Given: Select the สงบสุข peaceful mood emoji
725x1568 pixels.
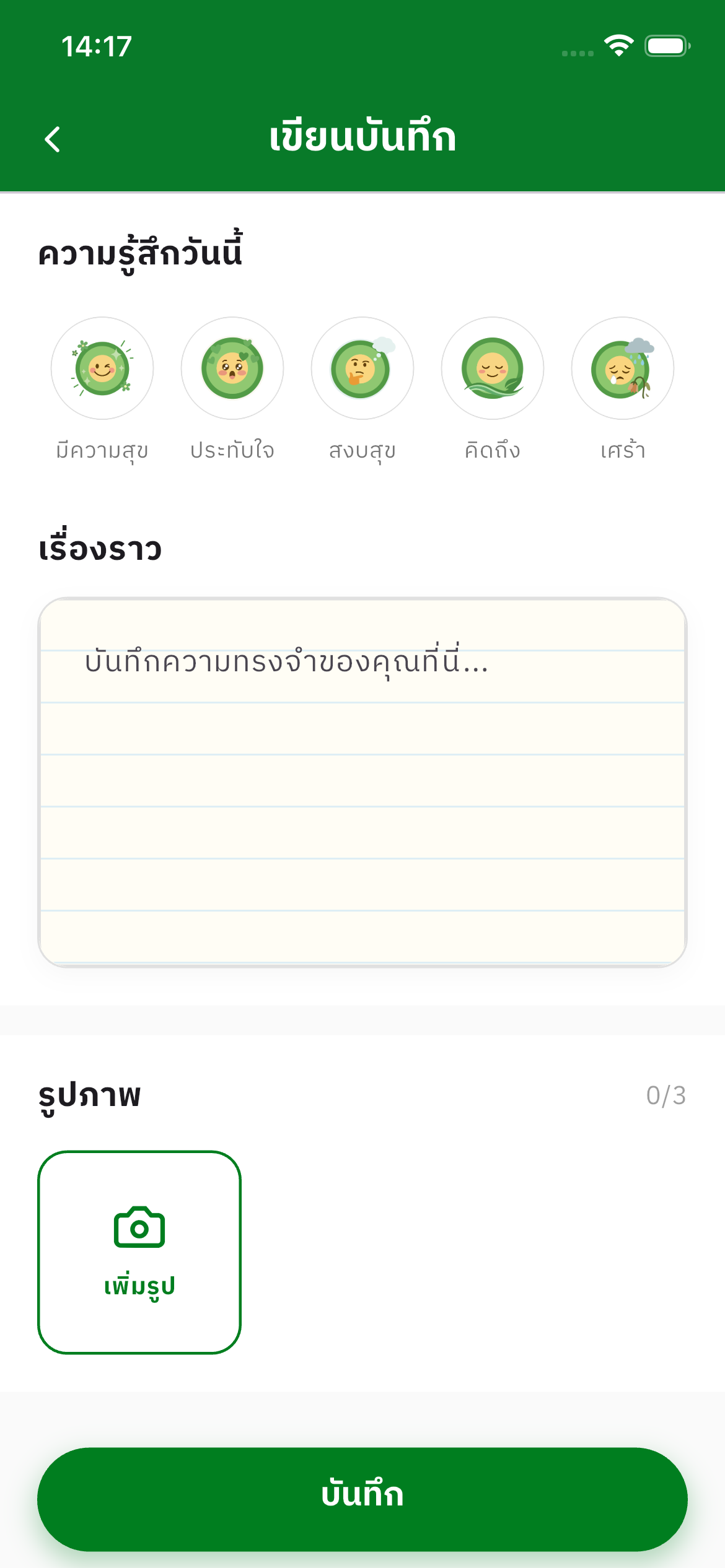Looking at the screenshot, I should coord(362,368).
